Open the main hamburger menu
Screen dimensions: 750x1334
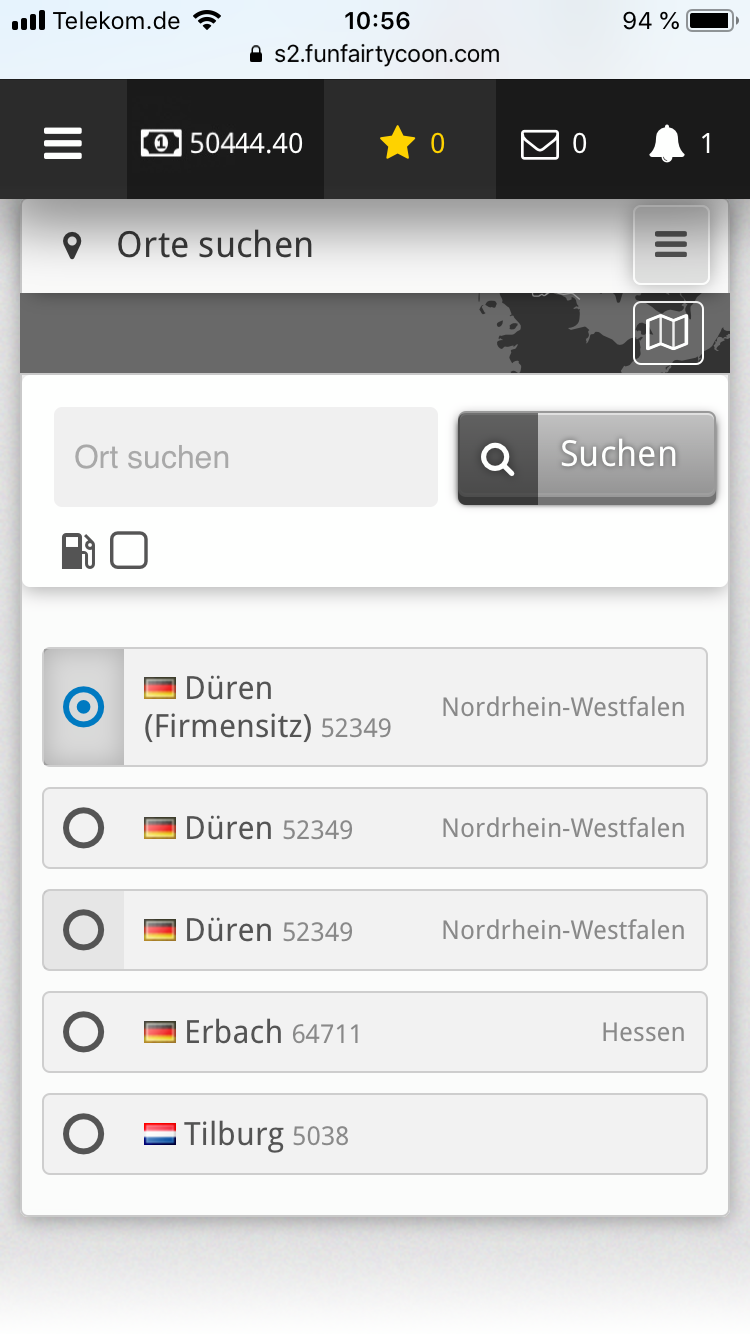62,144
